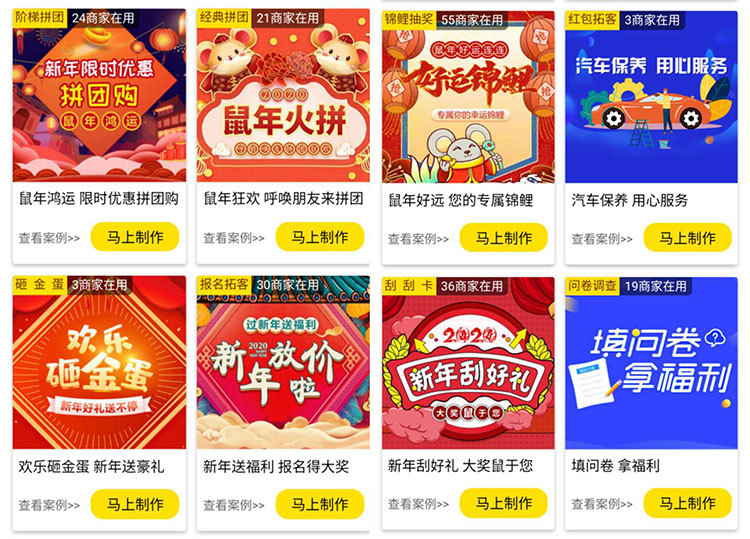Screen dimensions: 750x539
Task: Tap 马上制作 for 汽车保养 用心服务
Action: pos(688,237)
